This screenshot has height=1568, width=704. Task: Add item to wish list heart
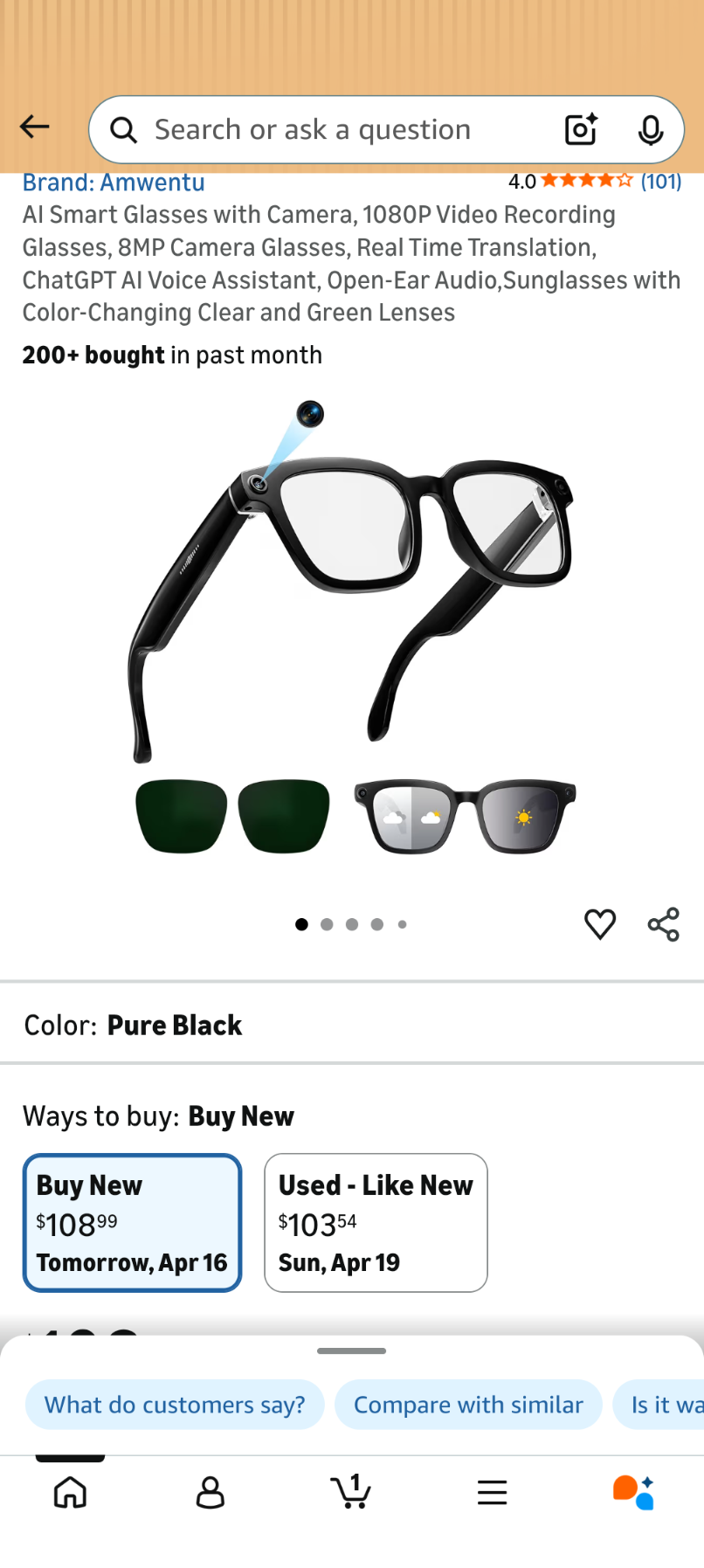tap(599, 924)
